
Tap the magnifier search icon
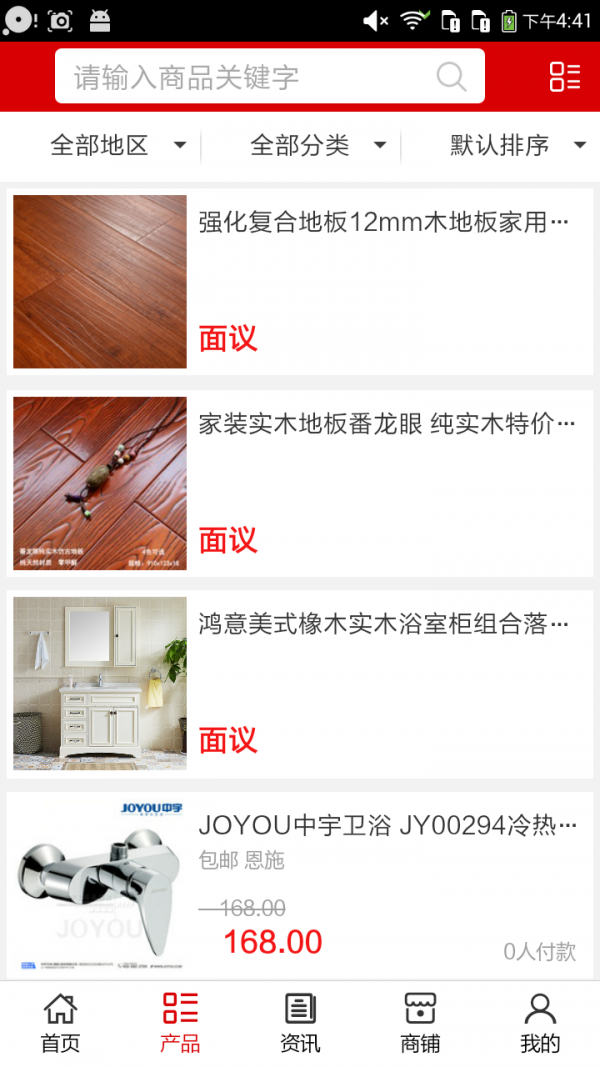click(x=452, y=77)
